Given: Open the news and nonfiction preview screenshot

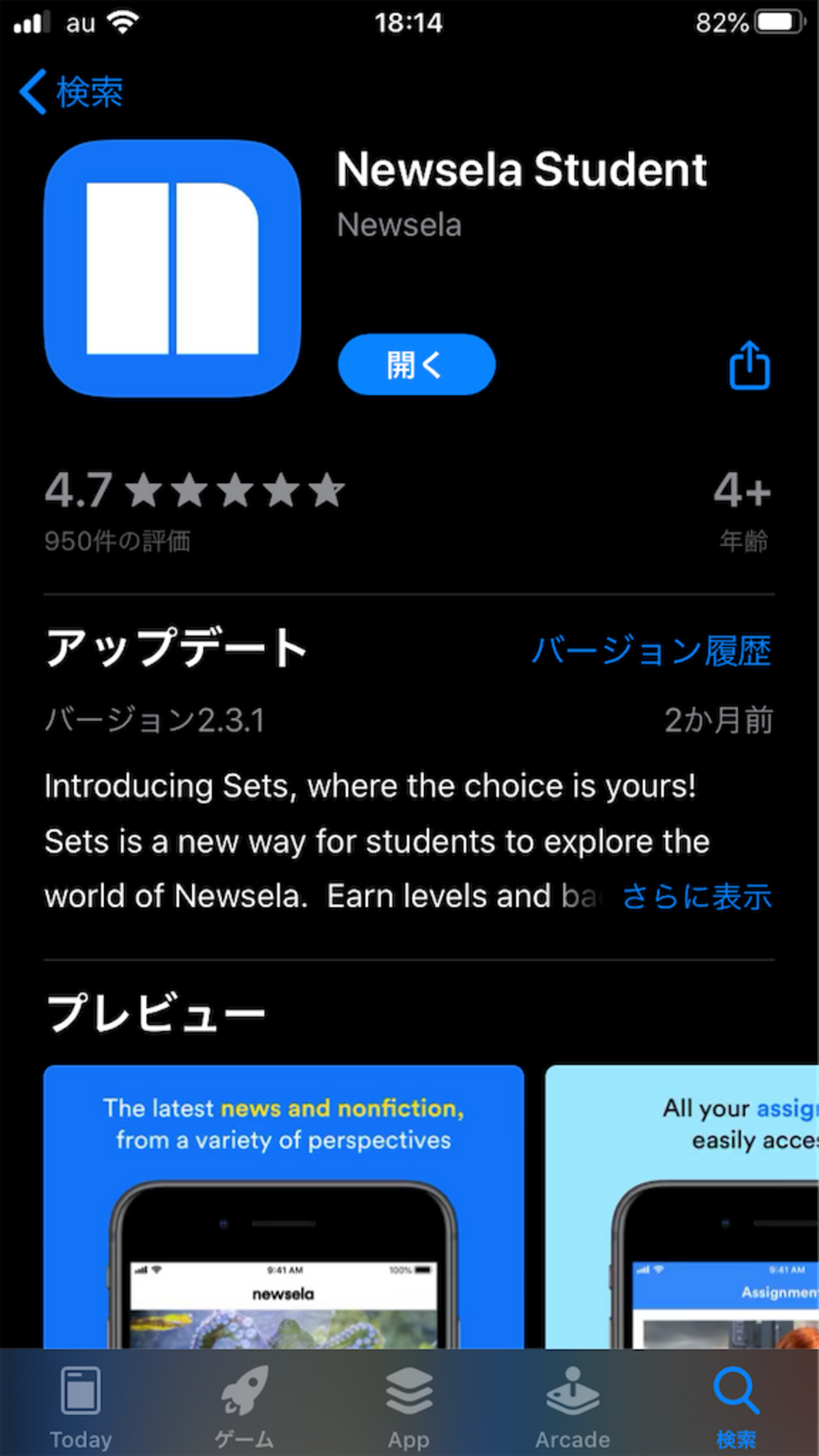Looking at the screenshot, I should coord(283,1207).
